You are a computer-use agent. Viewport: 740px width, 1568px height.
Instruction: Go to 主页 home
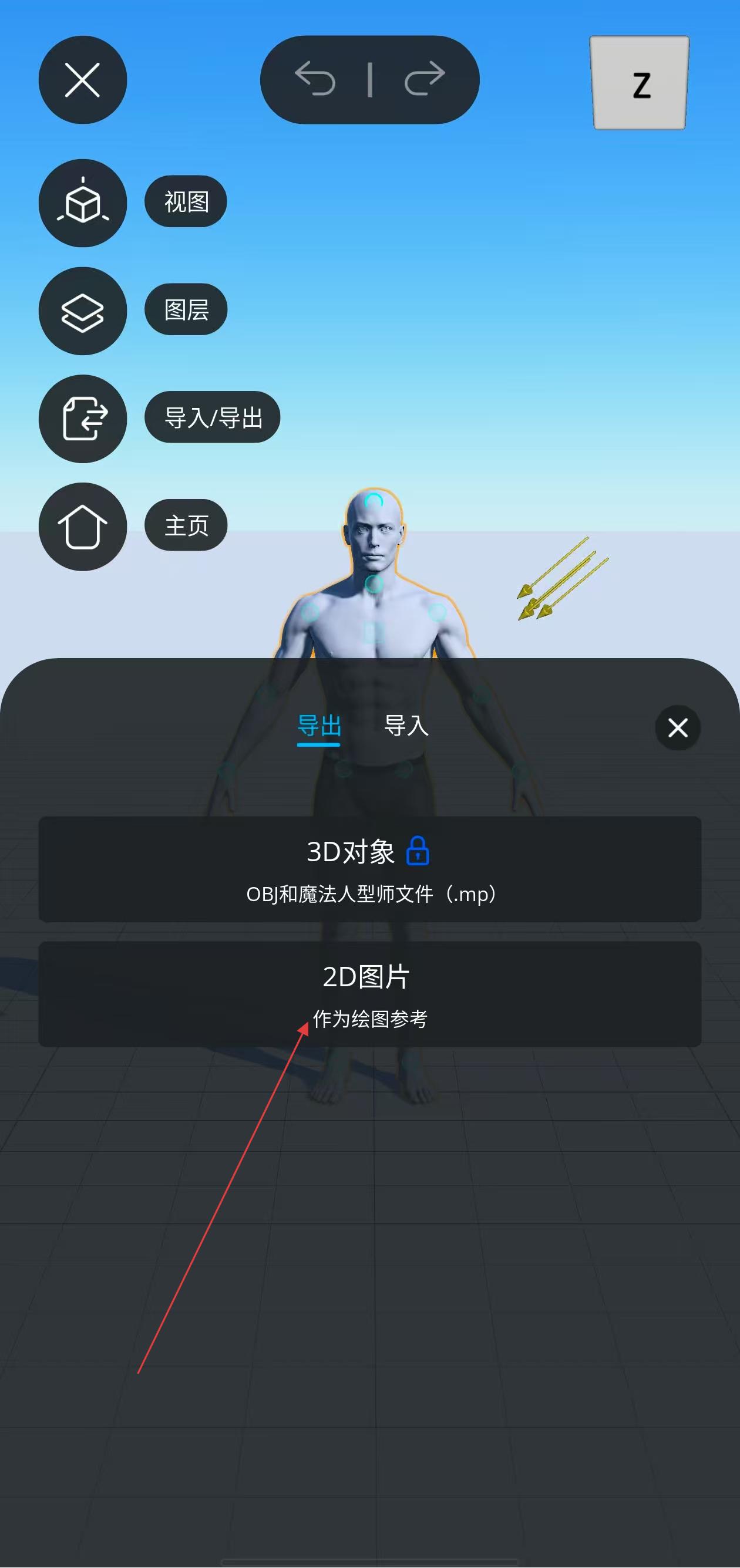[x=82, y=527]
